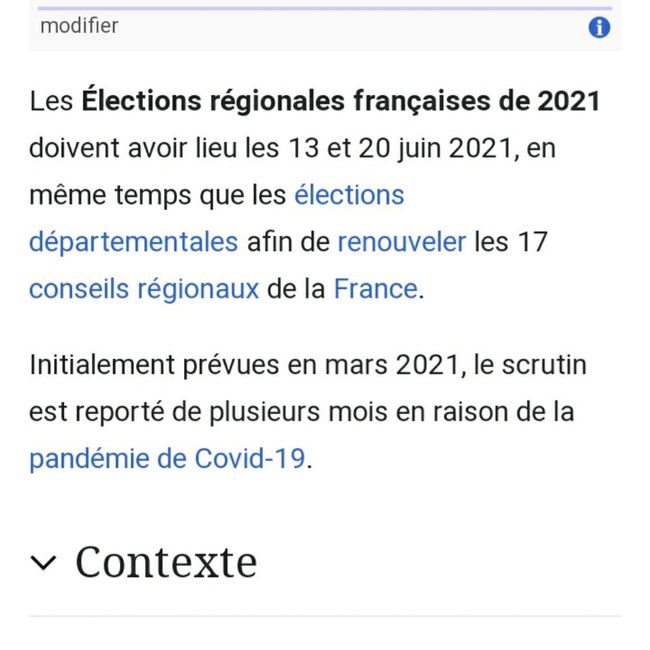Image resolution: width=650 pixels, height=650 pixels.
Task: Open the France link
Action: [x=375, y=290]
